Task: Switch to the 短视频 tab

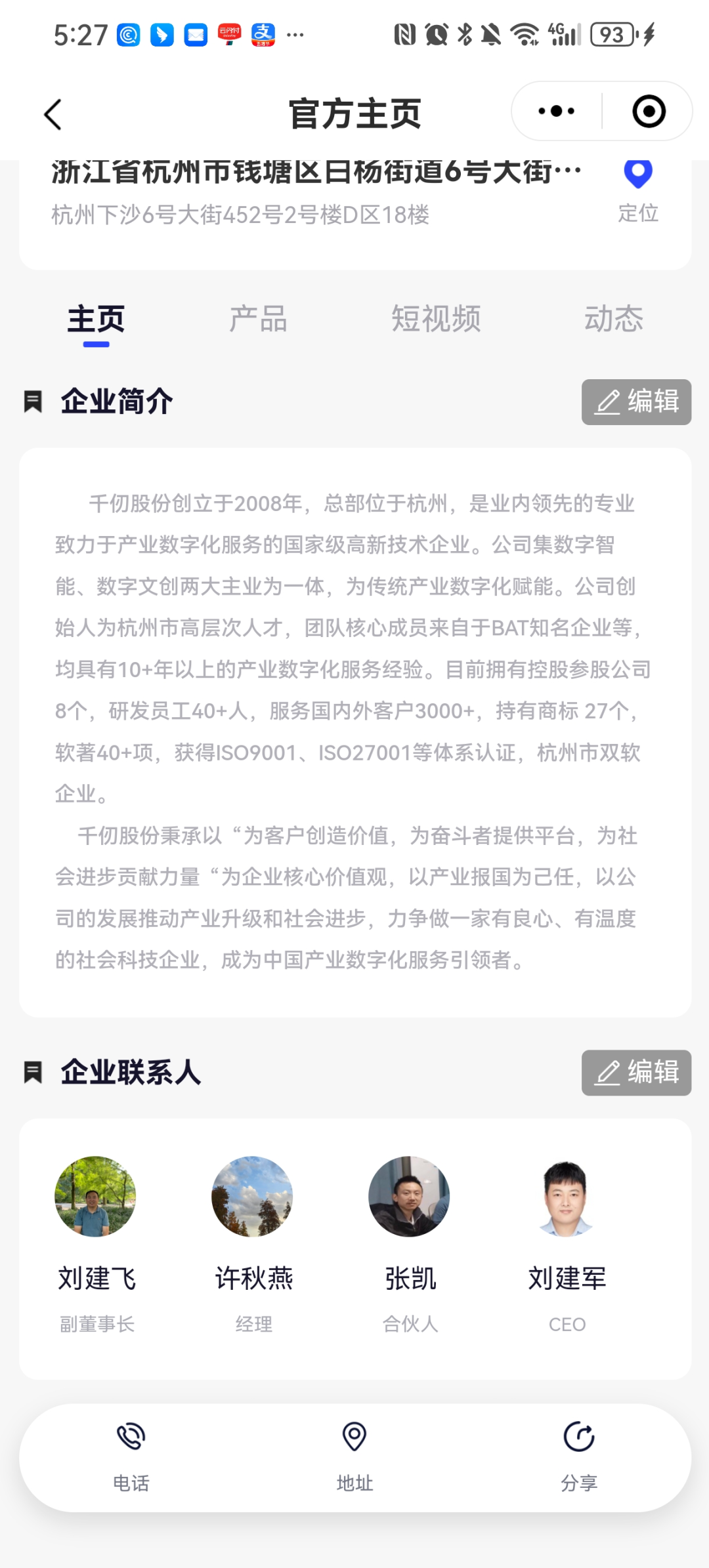Action: 437,319
